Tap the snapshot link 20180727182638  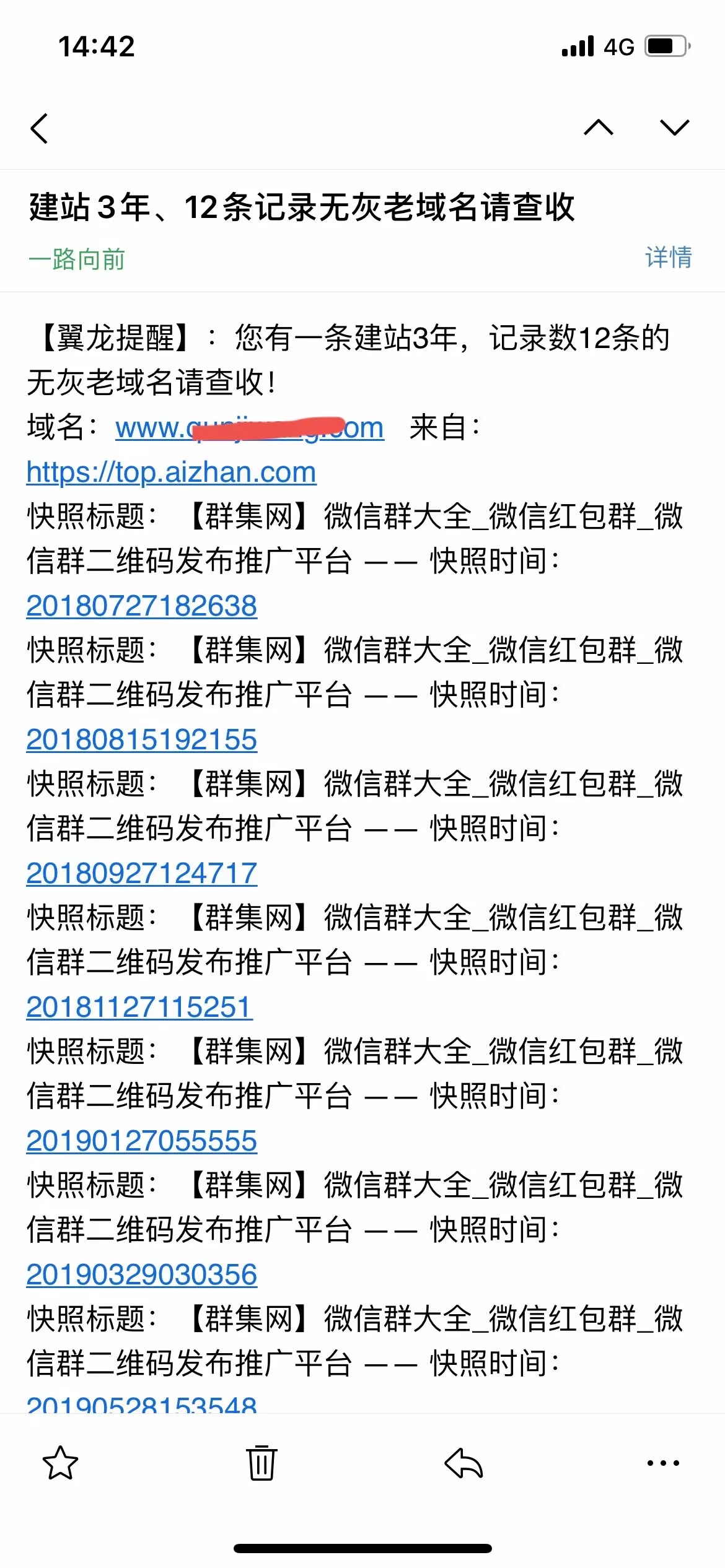(141, 606)
